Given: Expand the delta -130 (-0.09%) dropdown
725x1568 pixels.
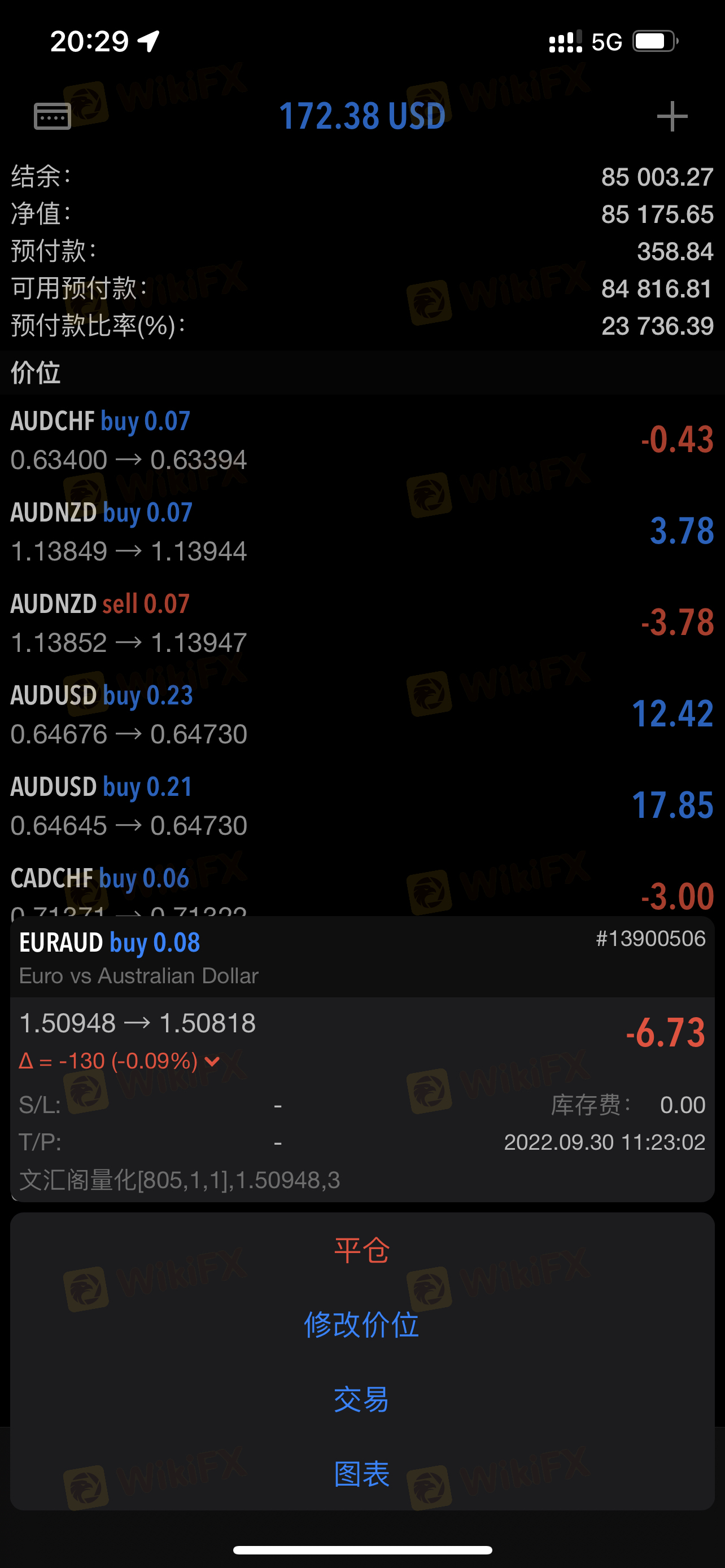Looking at the screenshot, I should coord(212,1062).
